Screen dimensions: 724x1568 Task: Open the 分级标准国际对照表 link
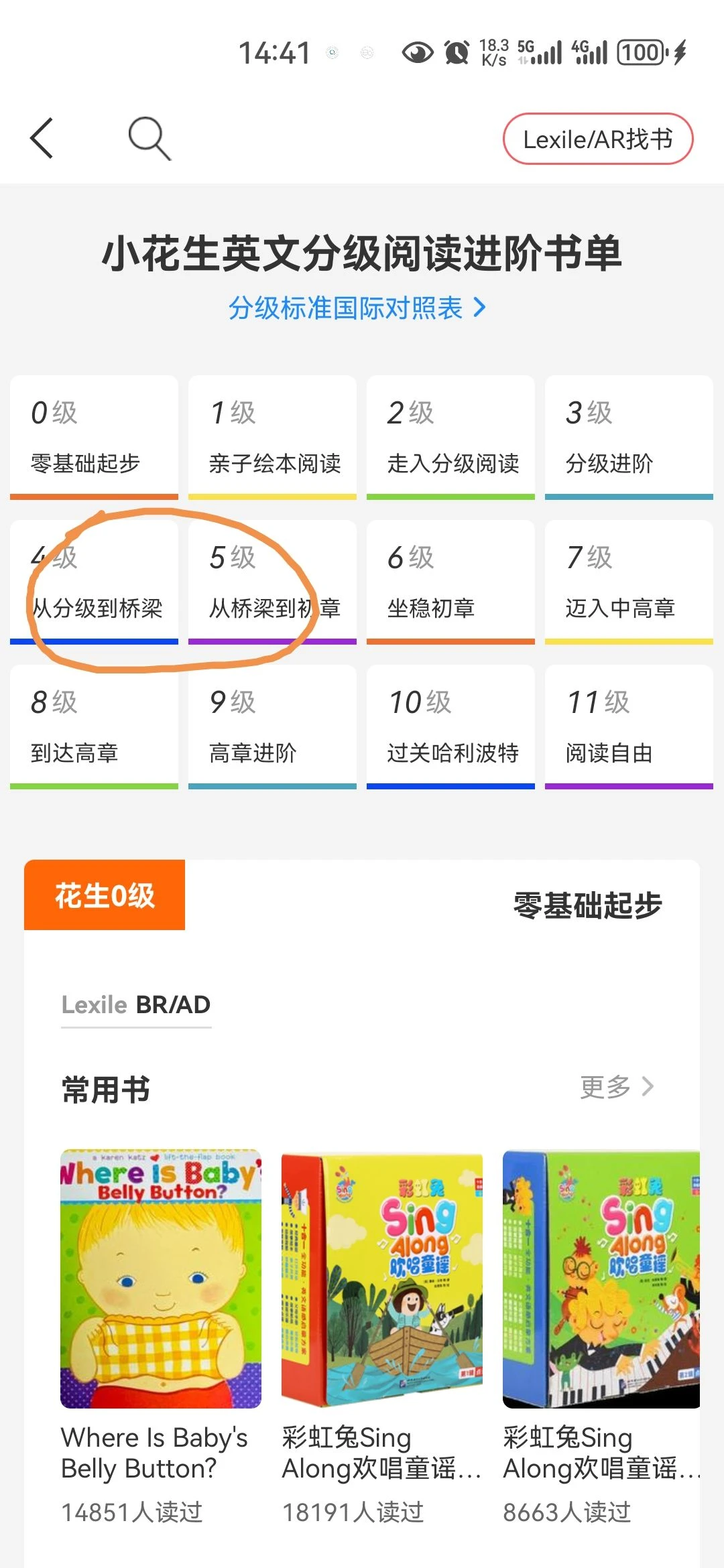click(x=357, y=308)
